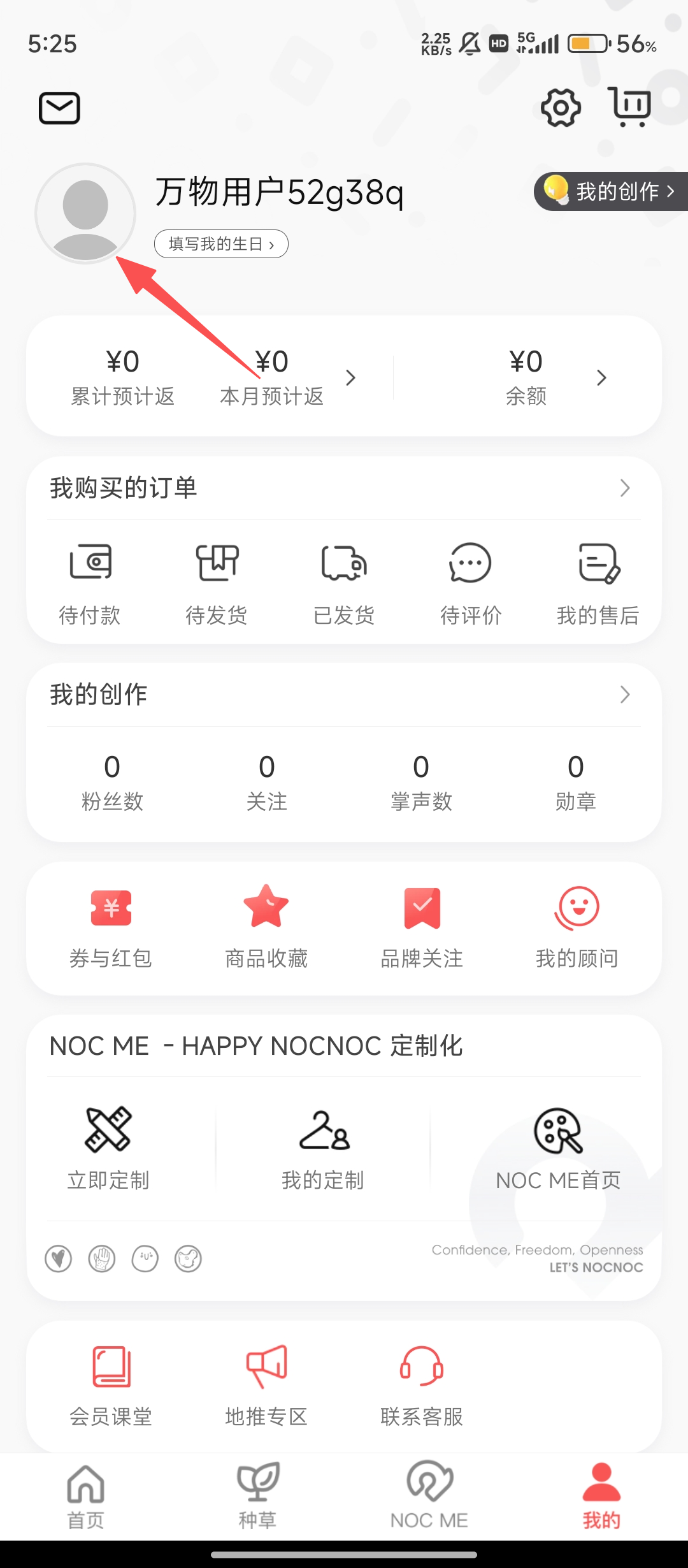Viewport: 688px width, 1568px height.
Task: Tap the profile avatar picture
Action: point(85,214)
